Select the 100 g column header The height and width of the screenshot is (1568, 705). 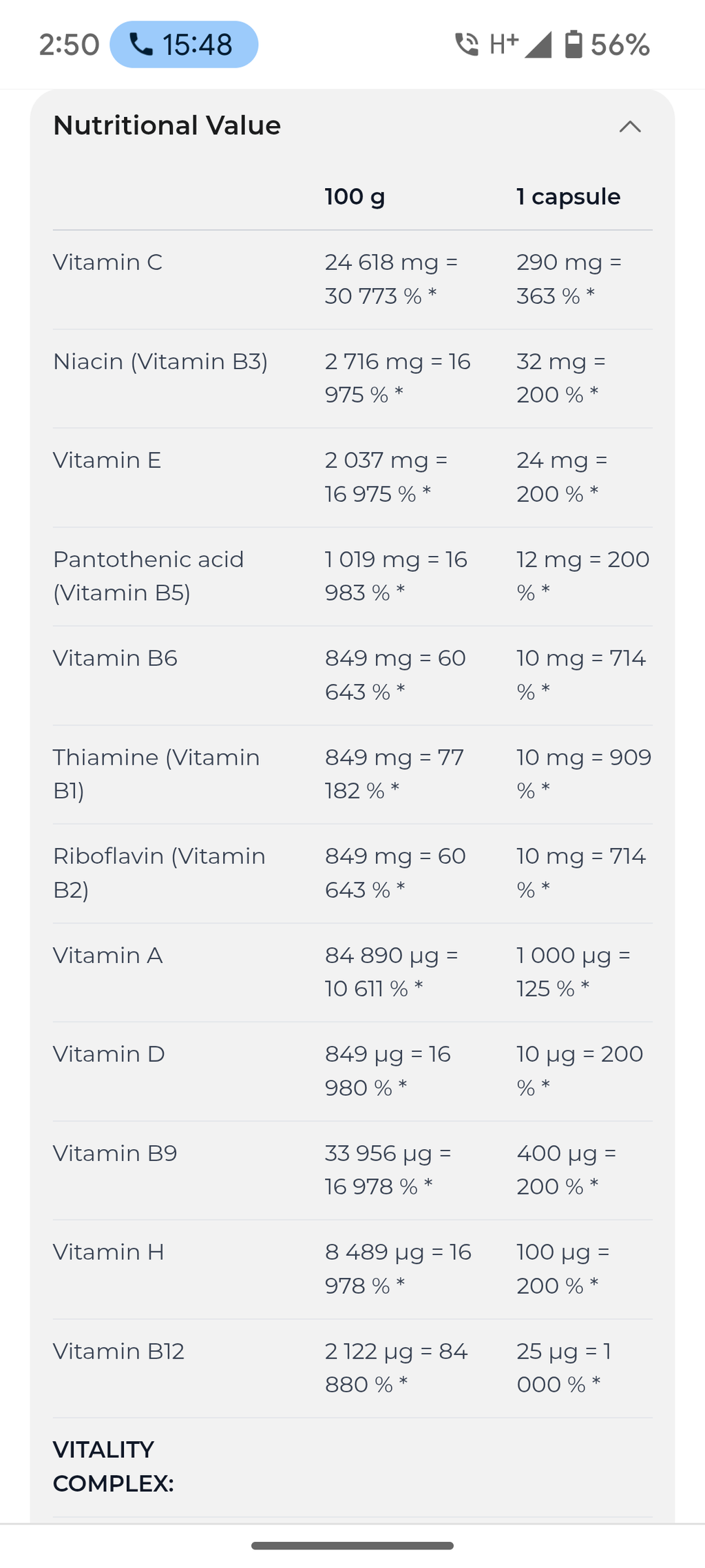[355, 196]
